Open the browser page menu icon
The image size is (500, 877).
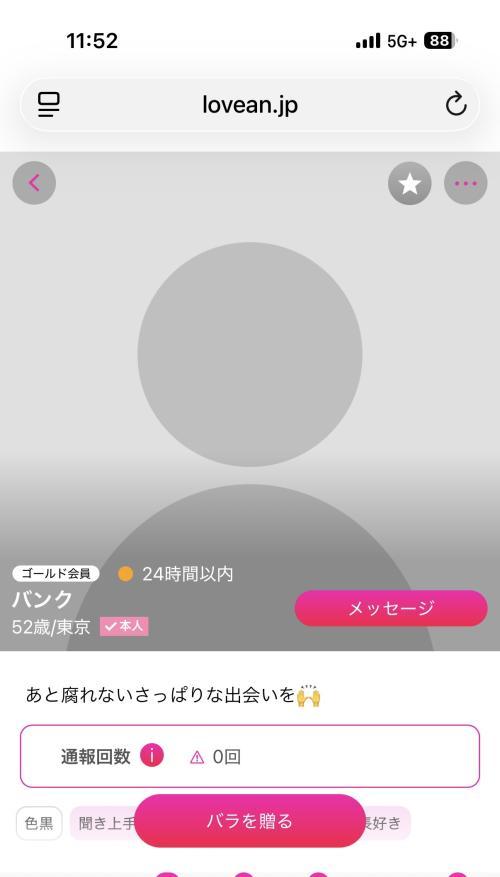click(x=49, y=105)
